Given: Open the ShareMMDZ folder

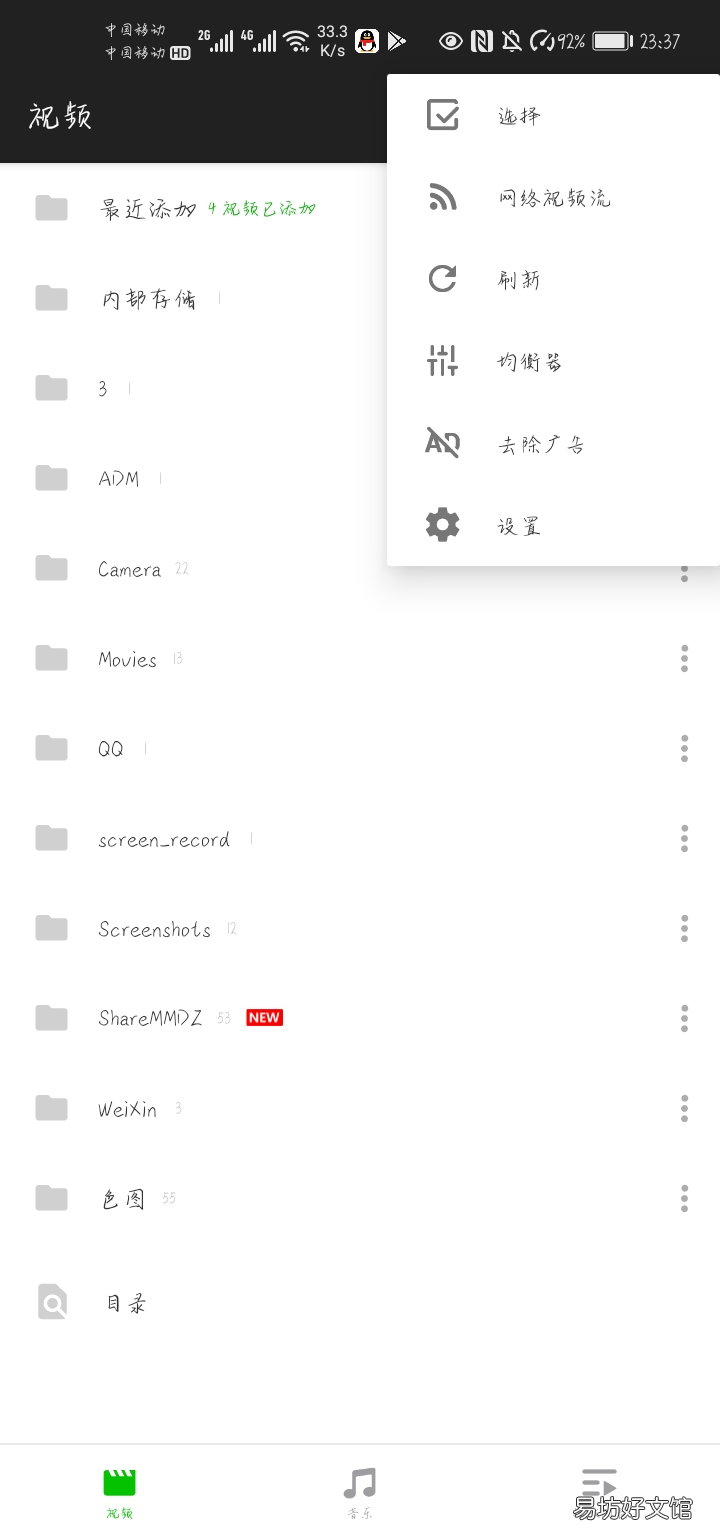Looking at the screenshot, I should [x=150, y=1018].
